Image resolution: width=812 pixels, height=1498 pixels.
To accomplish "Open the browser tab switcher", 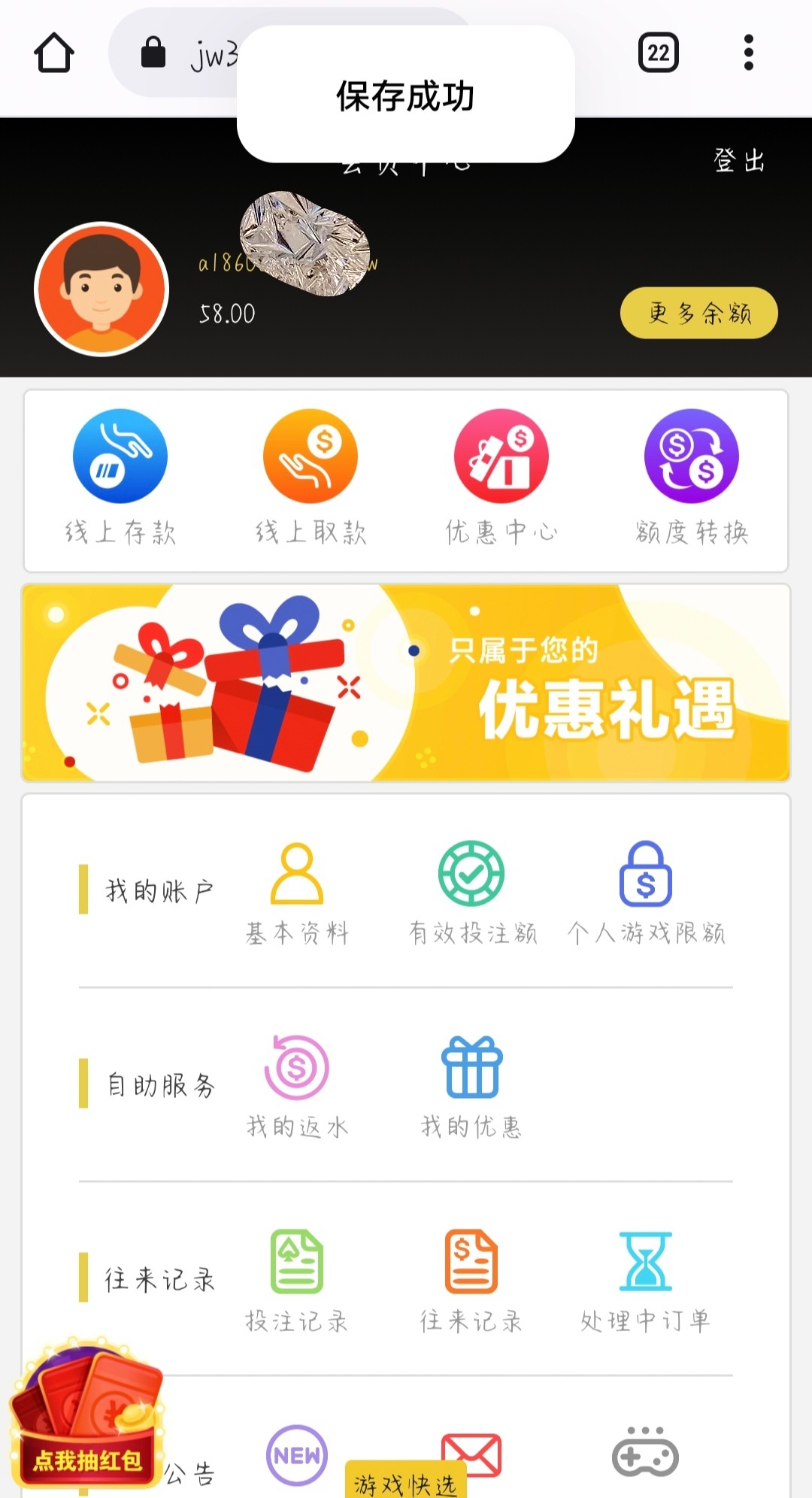I will (x=658, y=53).
